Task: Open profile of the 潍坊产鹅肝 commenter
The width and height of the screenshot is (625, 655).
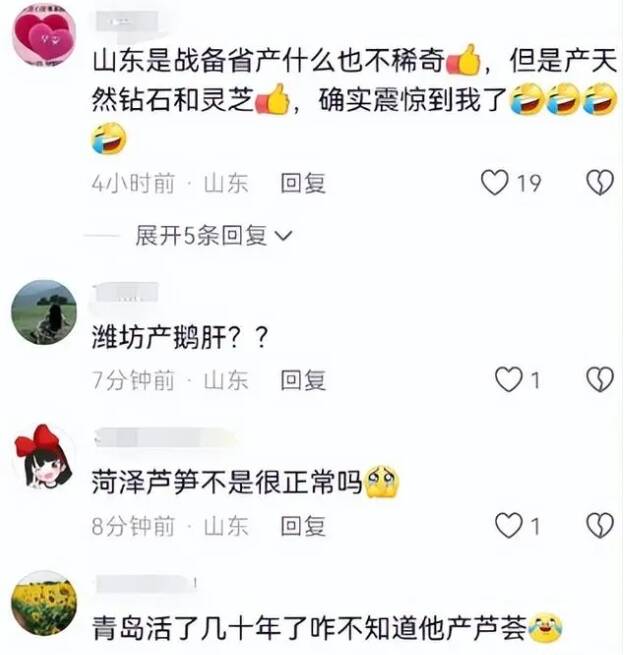Action: pos(43,312)
